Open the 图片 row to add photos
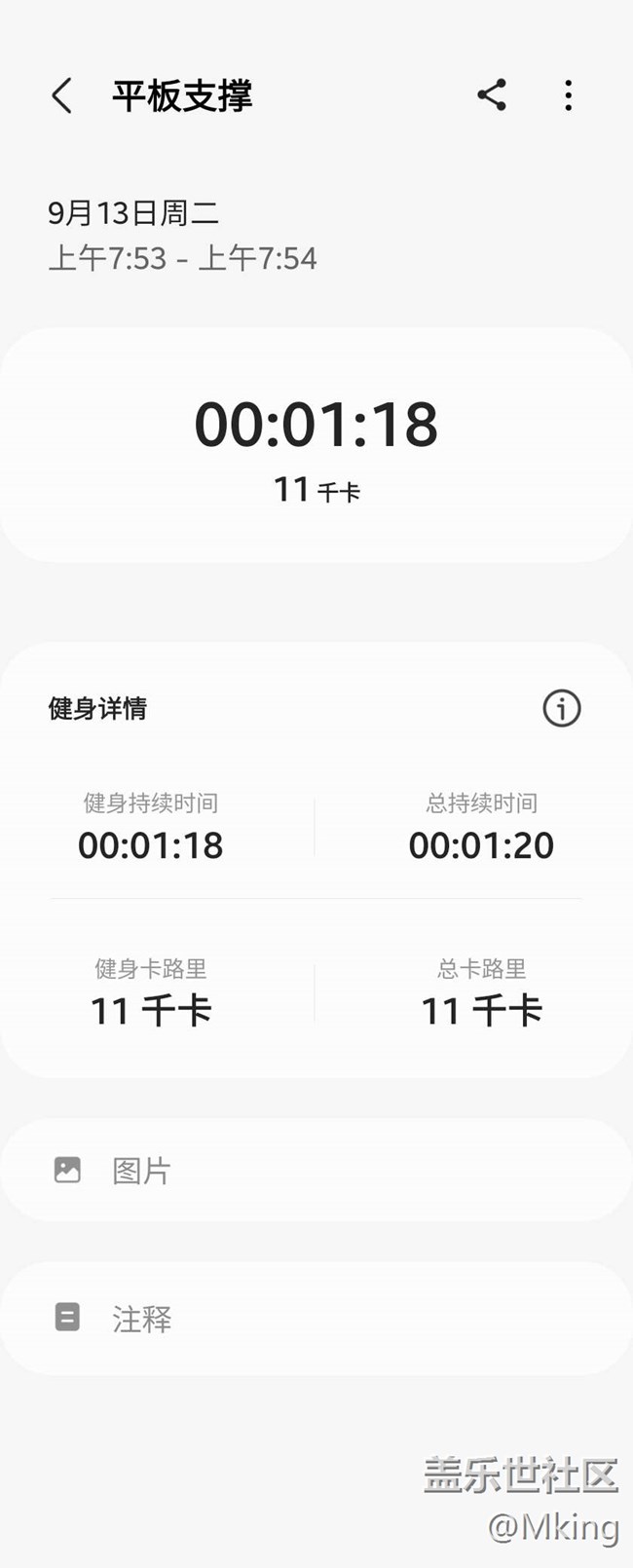The image size is (633, 1568). [316, 1170]
